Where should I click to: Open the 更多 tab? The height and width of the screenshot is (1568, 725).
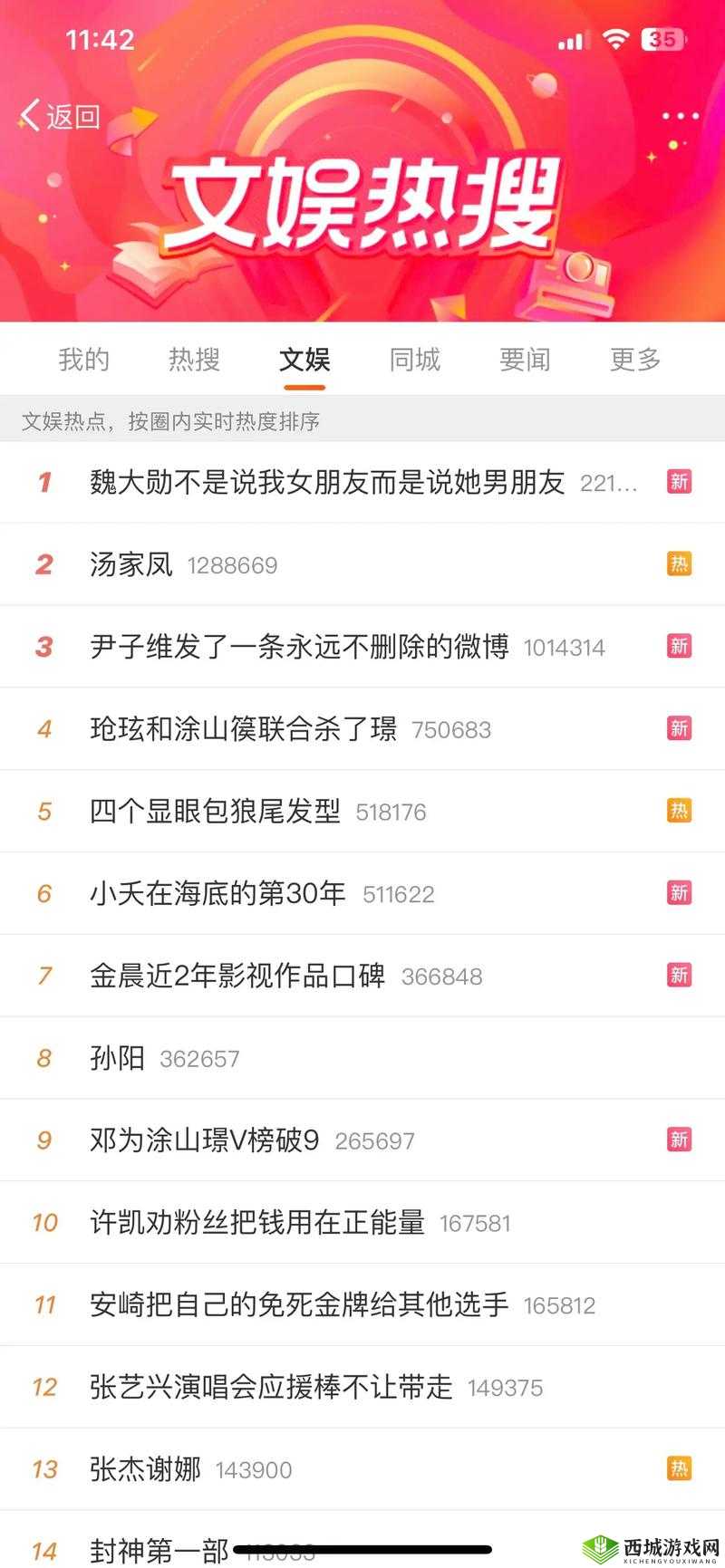tap(633, 360)
